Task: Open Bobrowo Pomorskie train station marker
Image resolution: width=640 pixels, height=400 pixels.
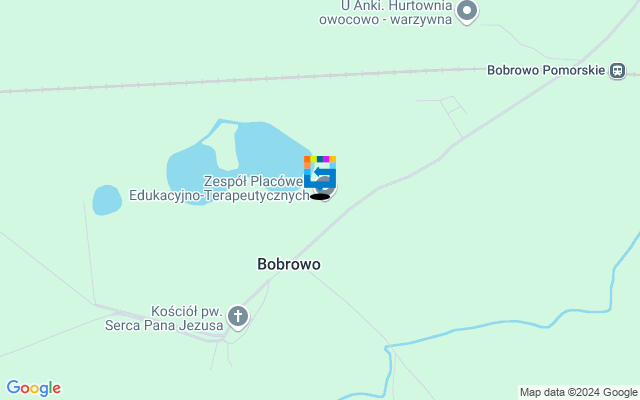Action: pyautogui.click(x=618, y=71)
